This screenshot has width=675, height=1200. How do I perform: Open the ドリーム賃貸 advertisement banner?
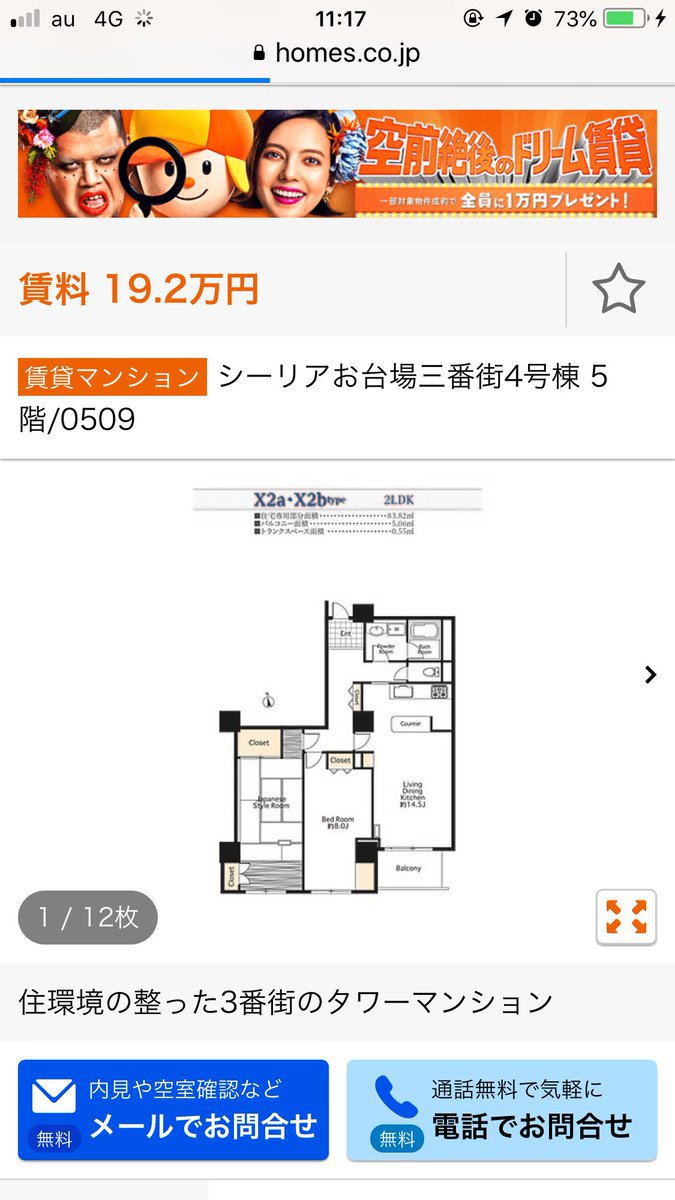(337, 163)
